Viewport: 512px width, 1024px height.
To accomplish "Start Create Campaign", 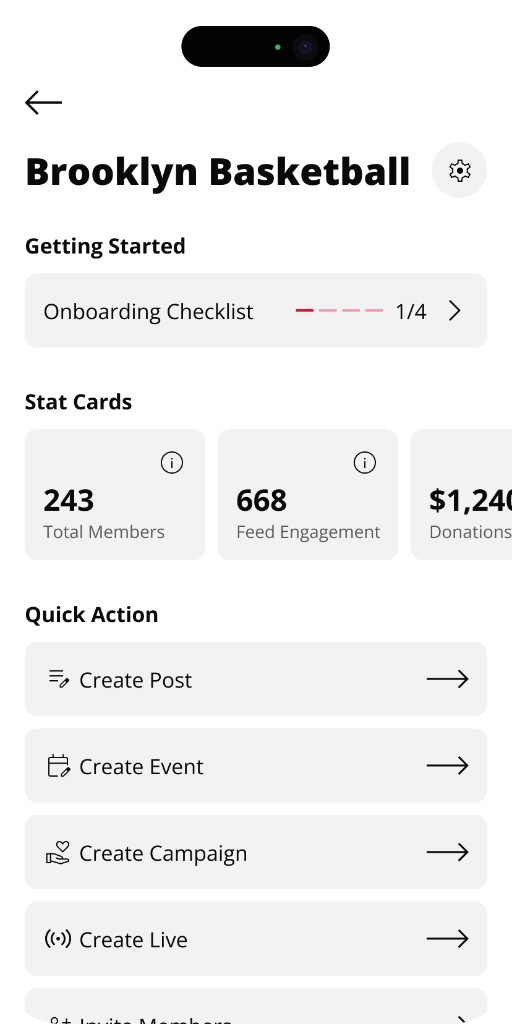I will [x=256, y=852].
